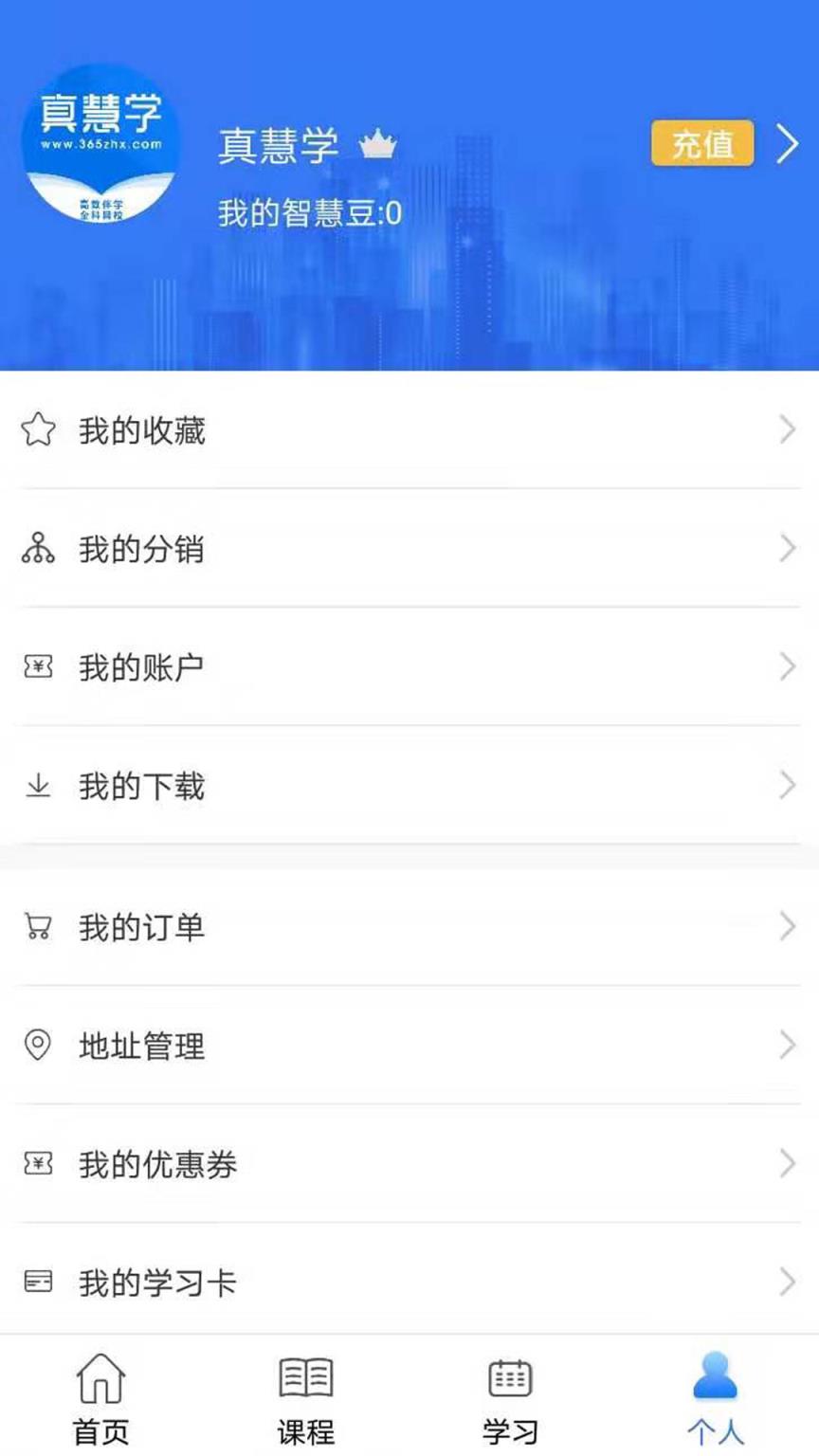
Task: Select the distribution network icon for 我的分销
Action: (x=37, y=548)
